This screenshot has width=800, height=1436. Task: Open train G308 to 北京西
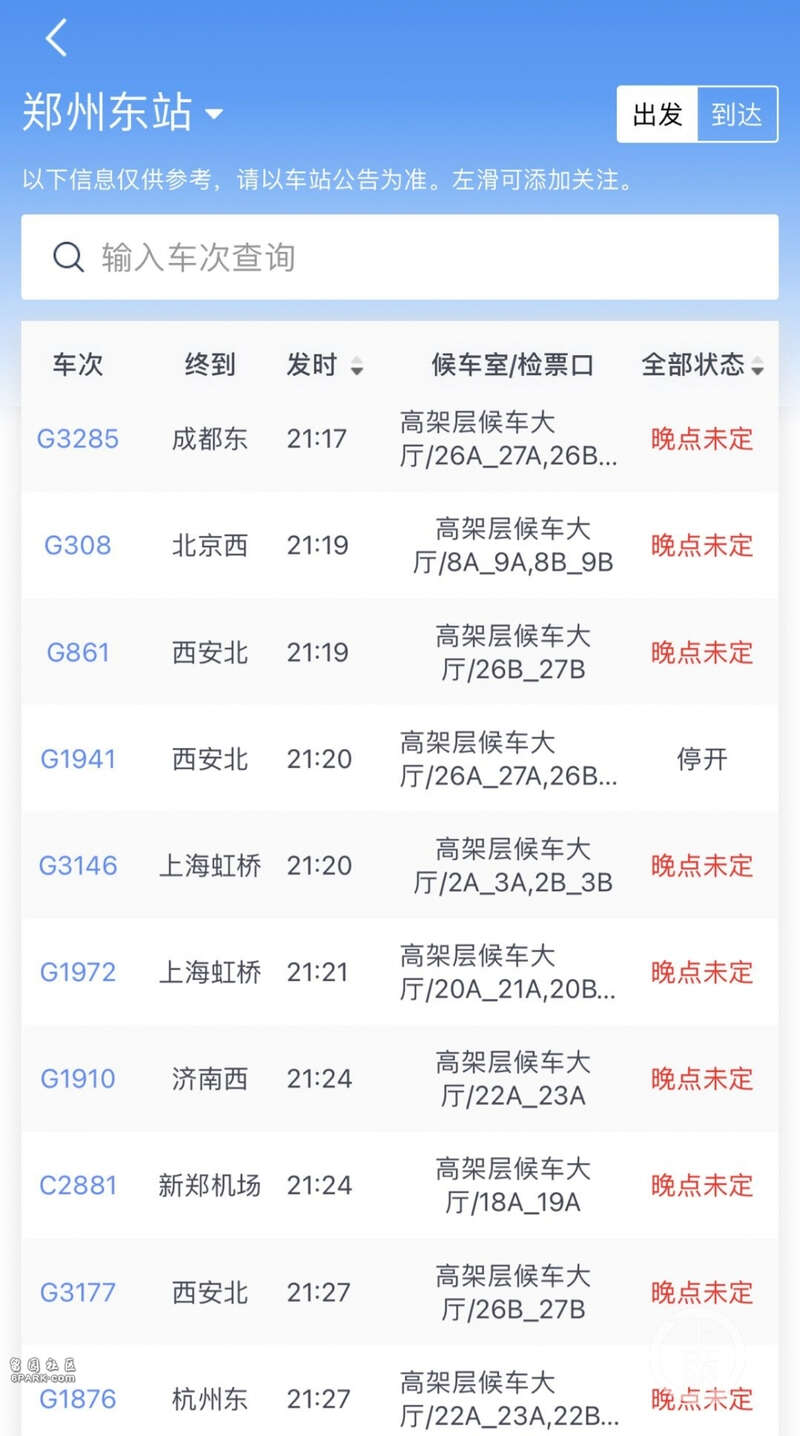(400, 545)
